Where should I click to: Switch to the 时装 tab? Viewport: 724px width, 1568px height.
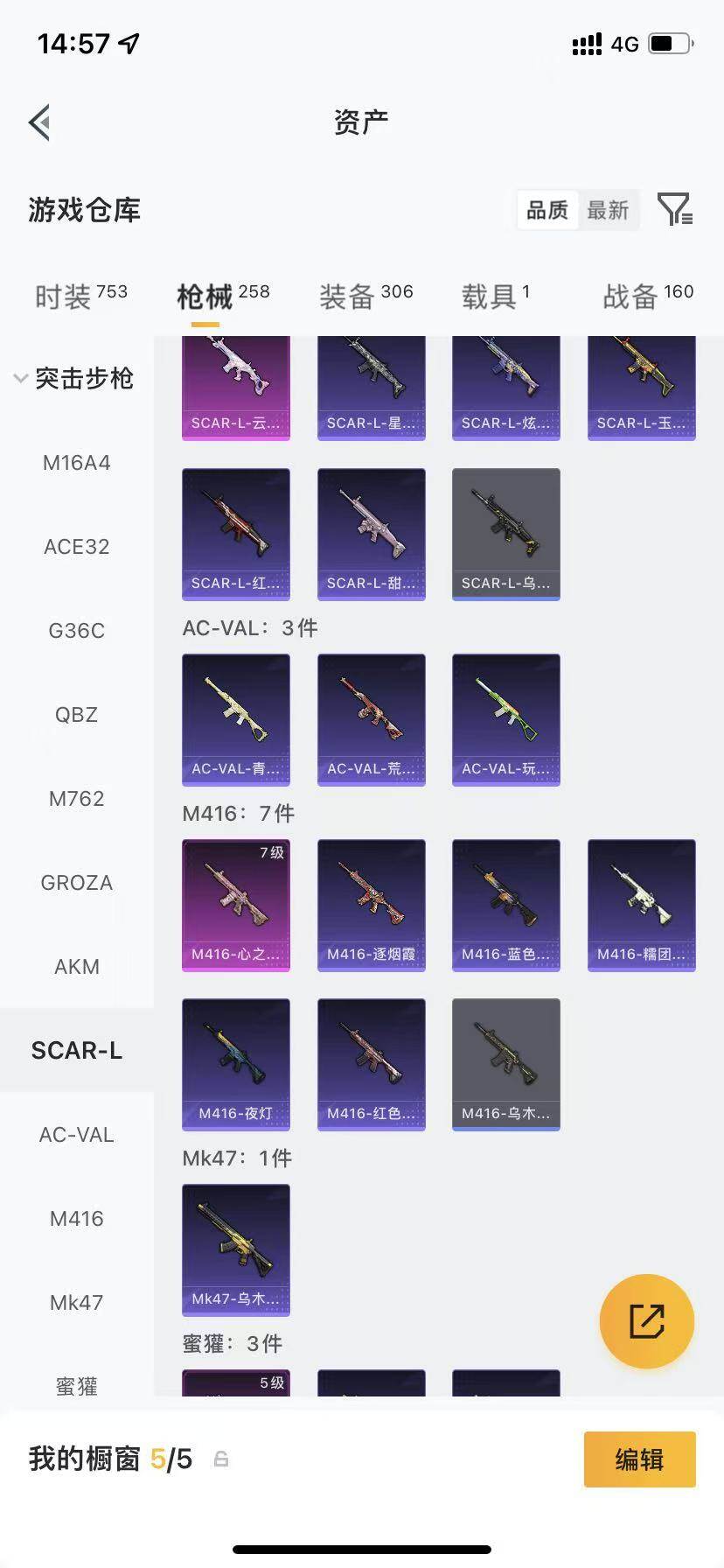point(81,296)
